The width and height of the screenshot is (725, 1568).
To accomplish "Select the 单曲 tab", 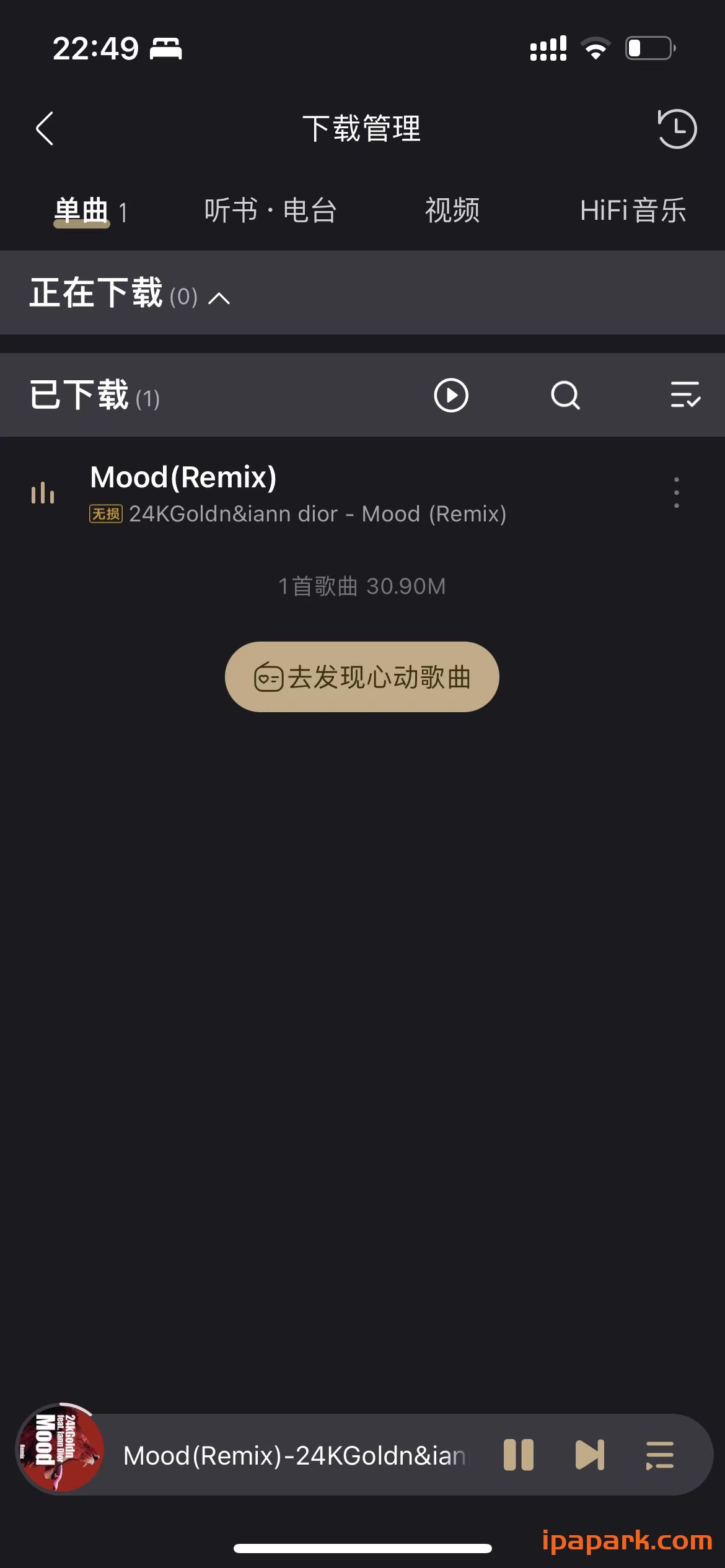I will coord(80,211).
